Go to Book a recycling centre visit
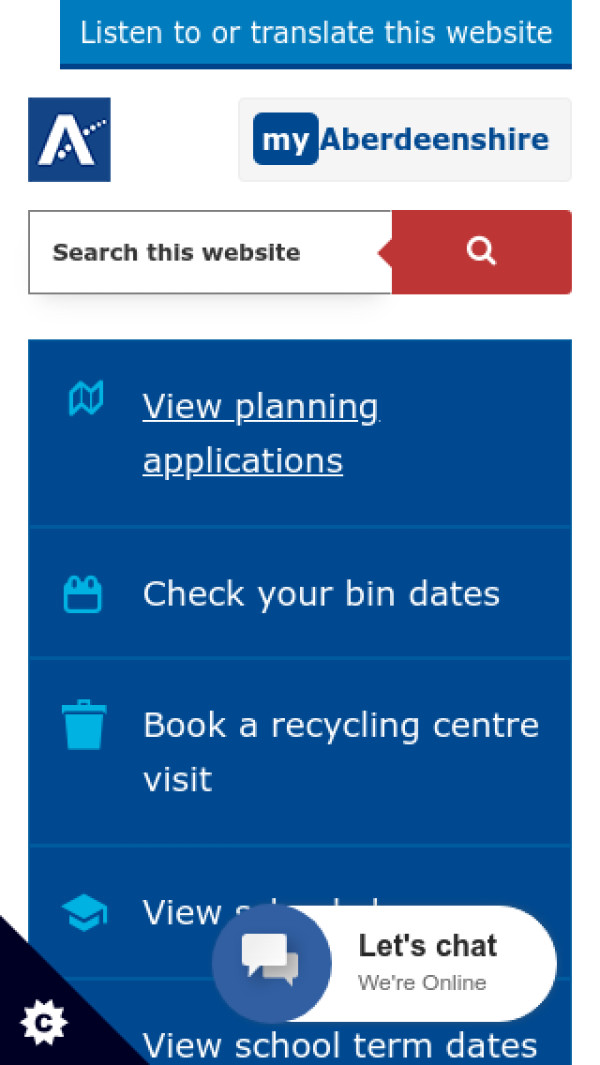 point(340,751)
